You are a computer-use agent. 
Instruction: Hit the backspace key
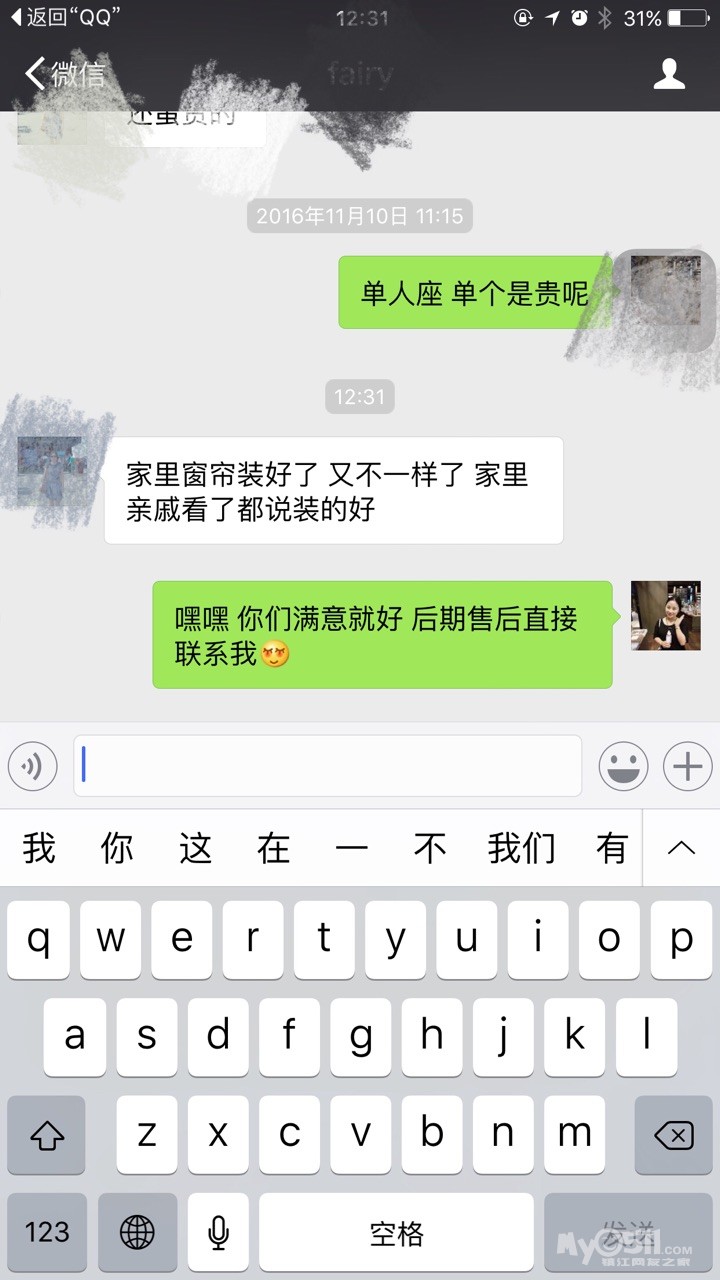pos(673,1135)
